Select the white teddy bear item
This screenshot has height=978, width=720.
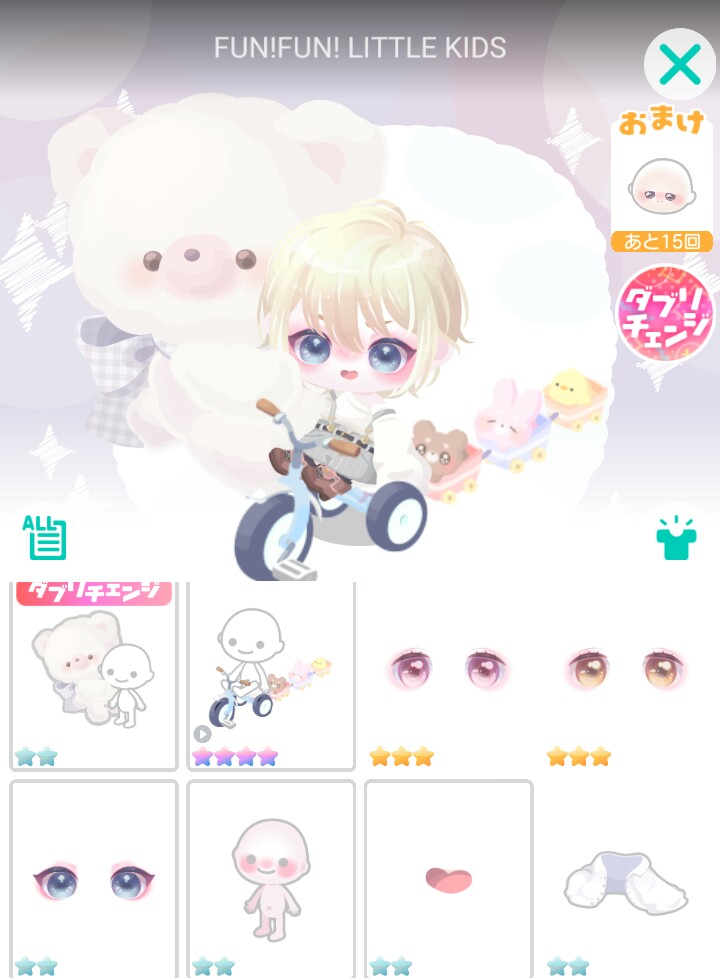click(x=93, y=673)
